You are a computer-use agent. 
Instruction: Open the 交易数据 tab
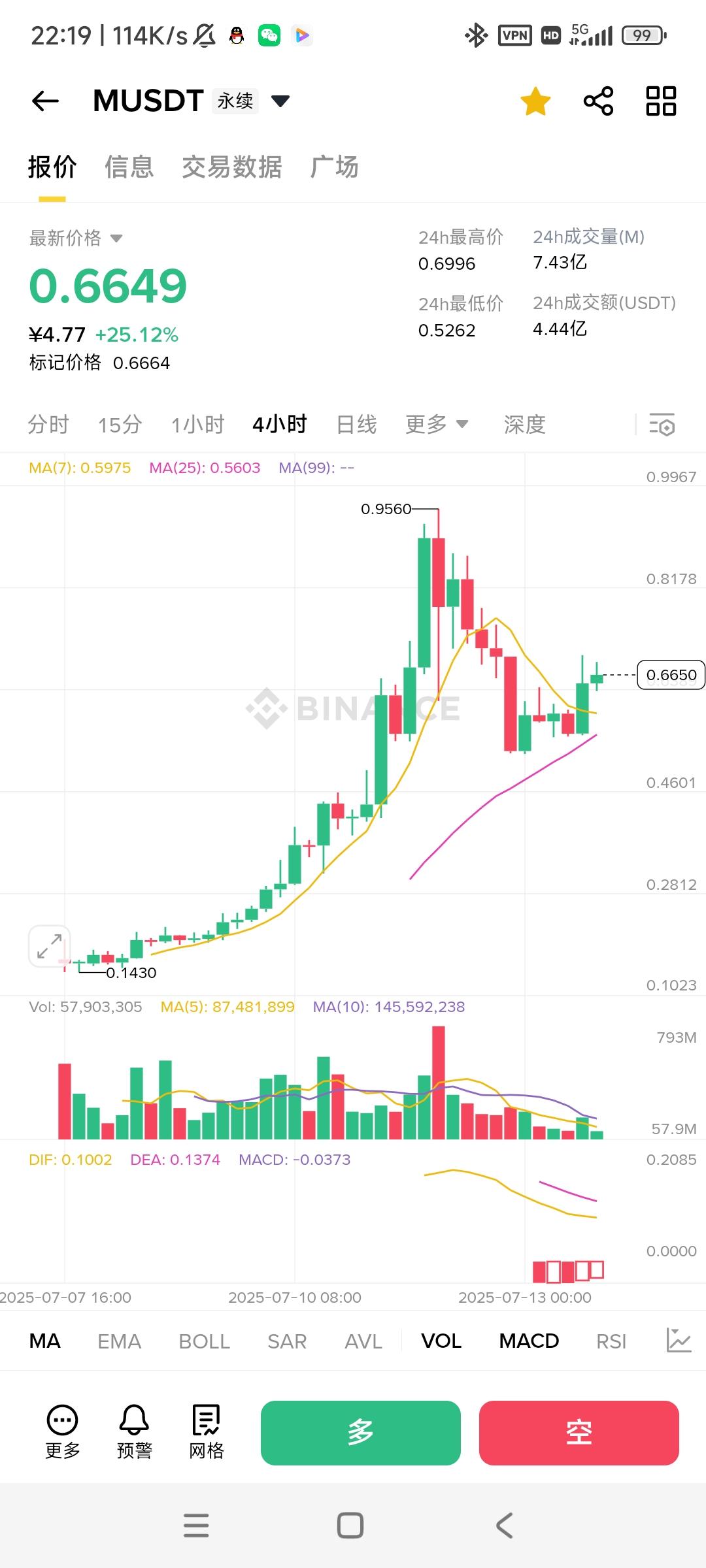click(232, 167)
